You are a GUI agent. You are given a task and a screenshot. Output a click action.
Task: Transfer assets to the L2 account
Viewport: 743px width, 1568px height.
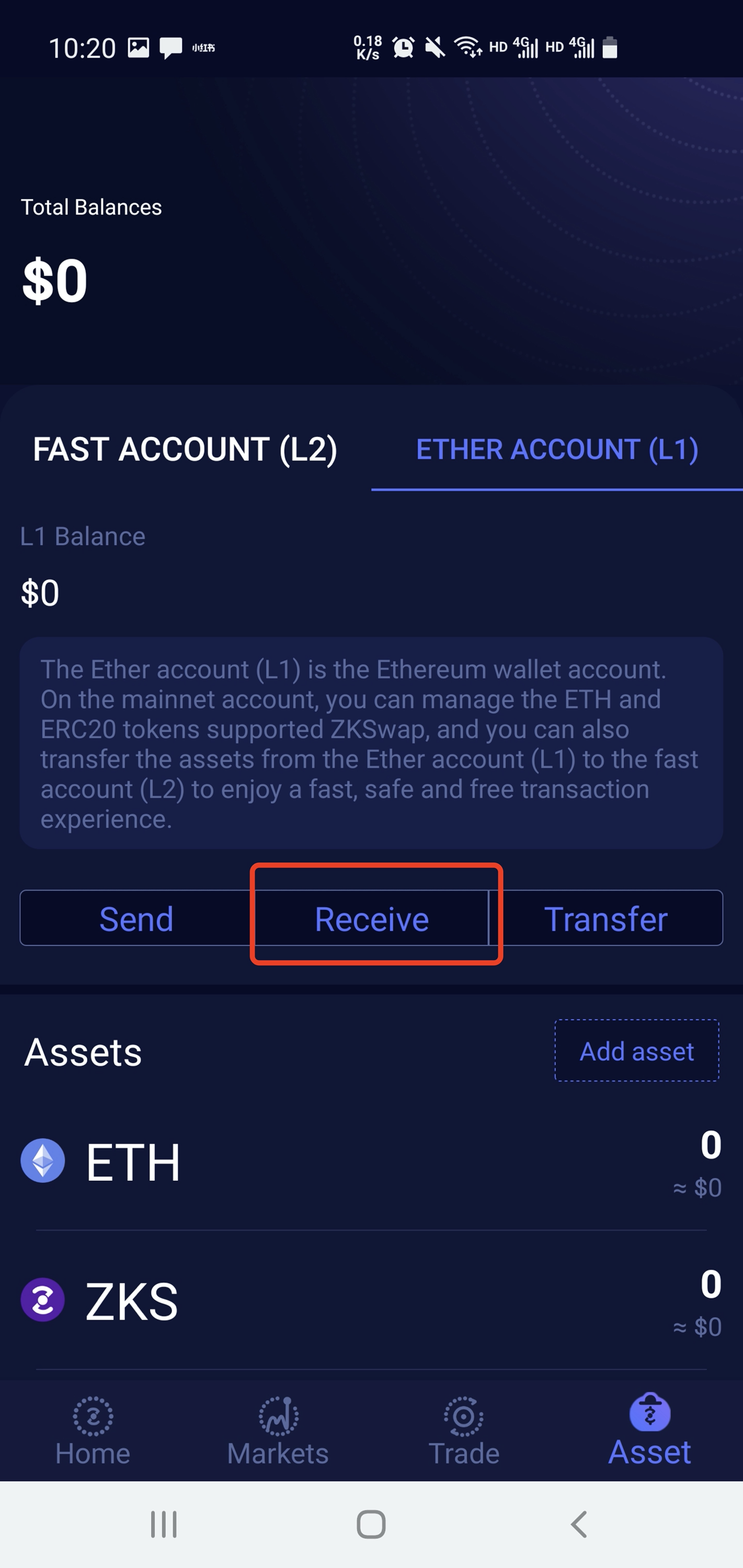(606, 918)
